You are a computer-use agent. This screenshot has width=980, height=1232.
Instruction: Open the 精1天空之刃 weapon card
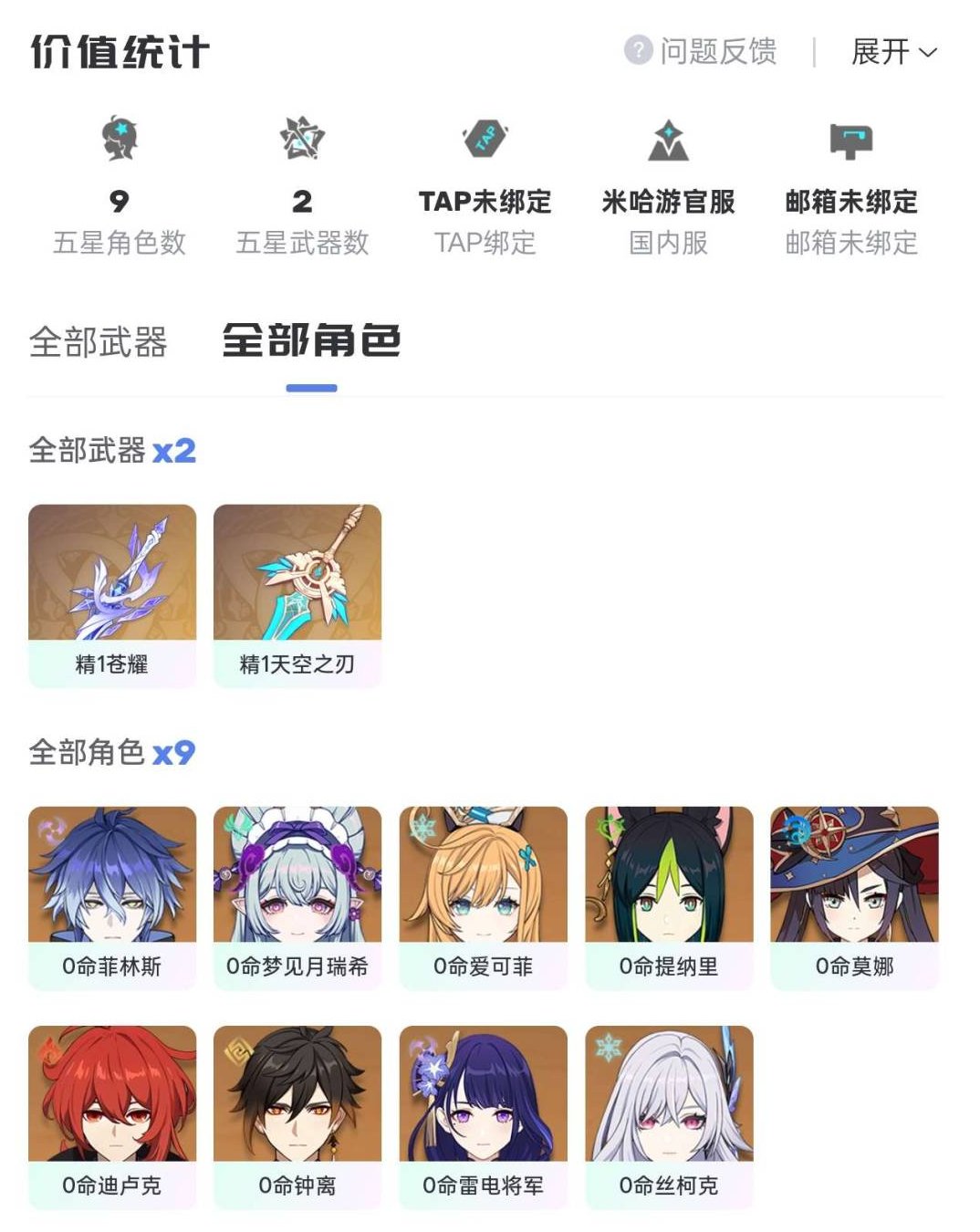coord(298,589)
